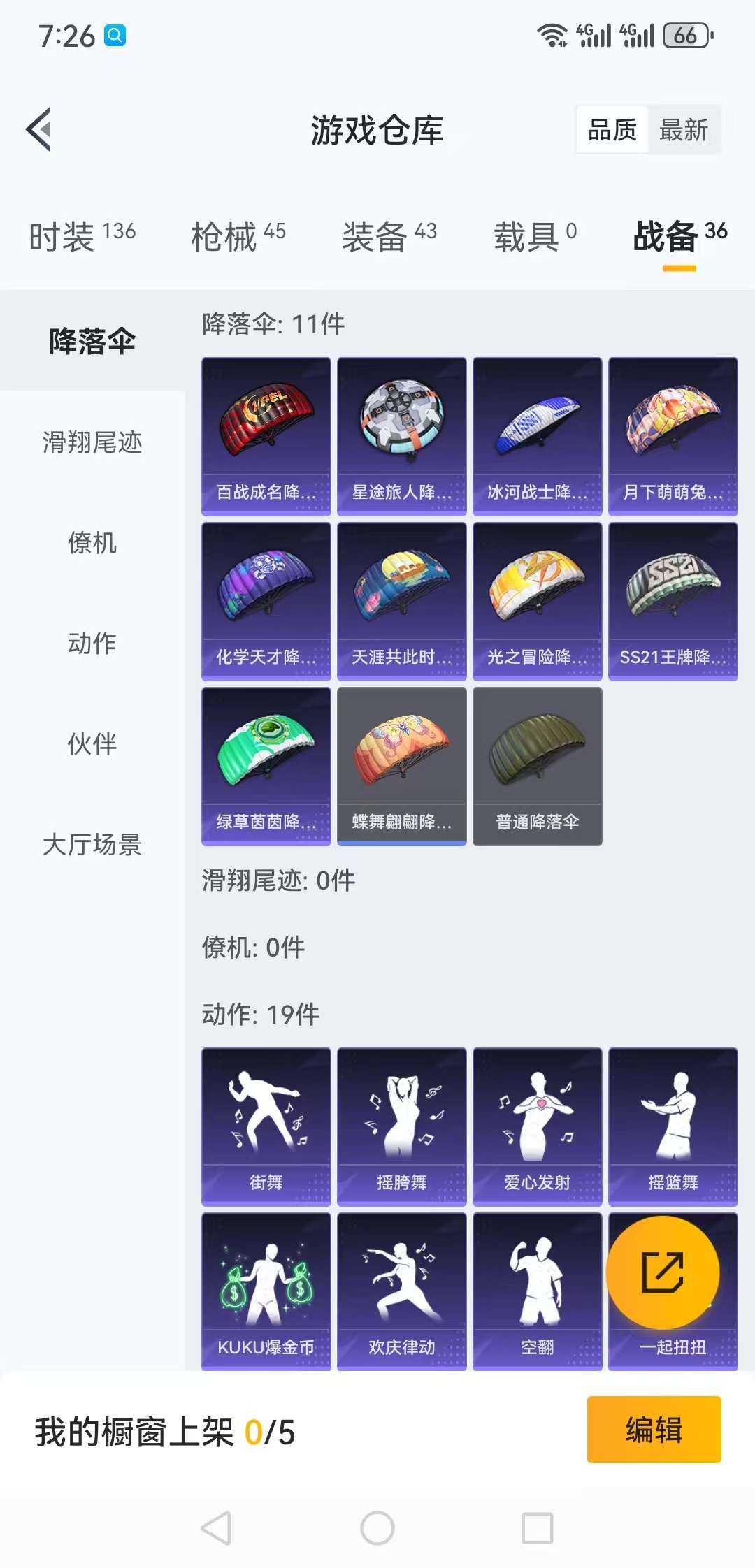Open the 百战成名 parachute item
The height and width of the screenshot is (1568, 755).
coord(266,436)
